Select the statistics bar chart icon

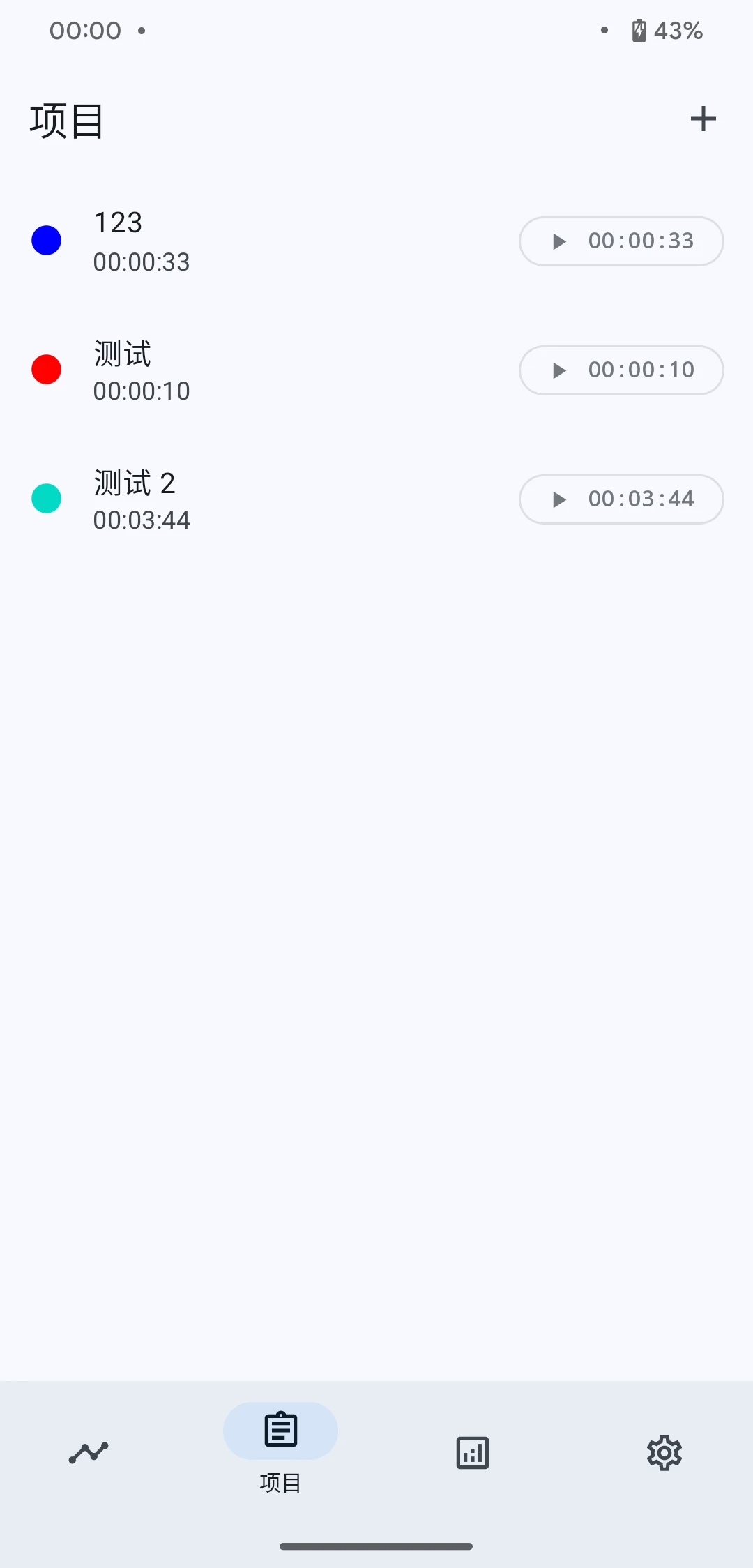pos(472,1453)
